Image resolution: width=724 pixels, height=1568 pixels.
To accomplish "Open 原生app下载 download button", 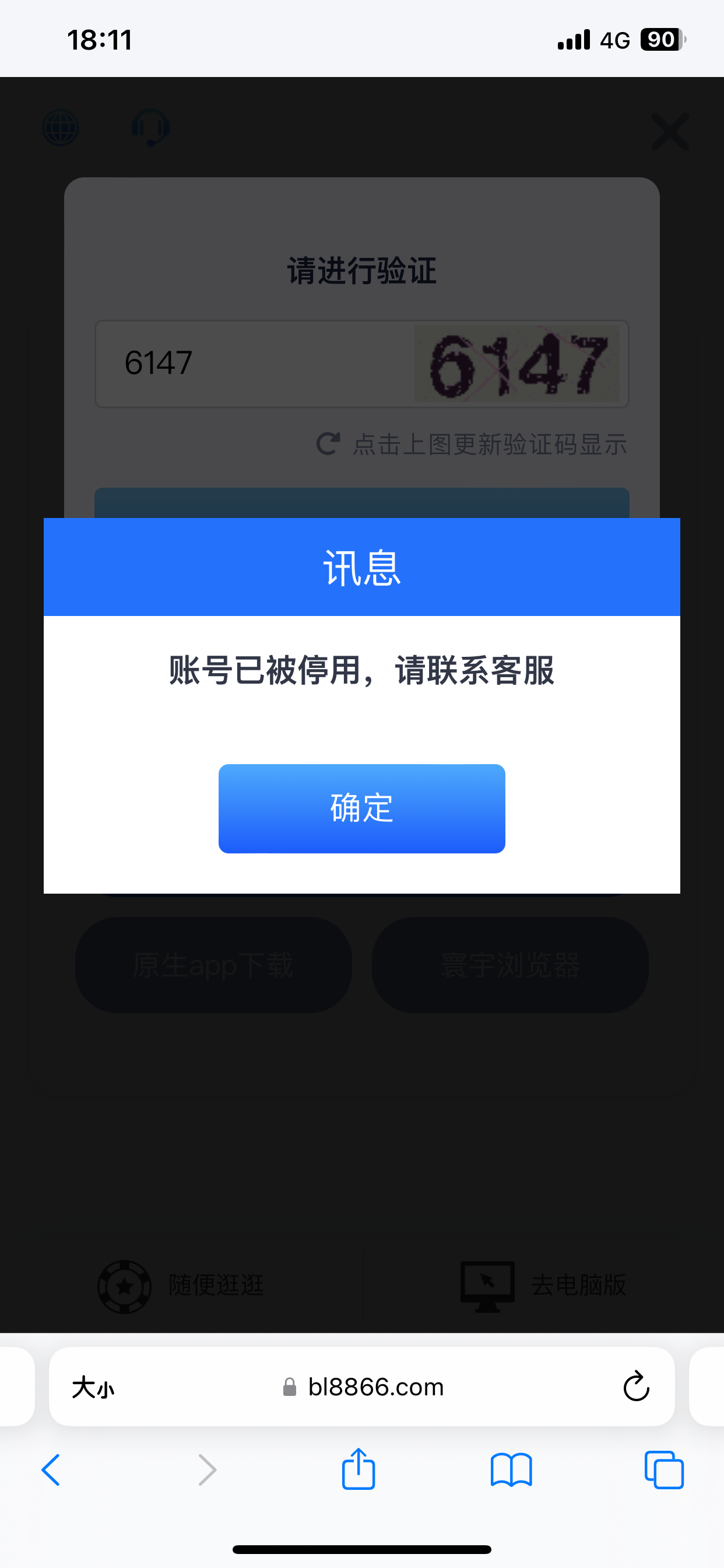I will (x=213, y=965).
